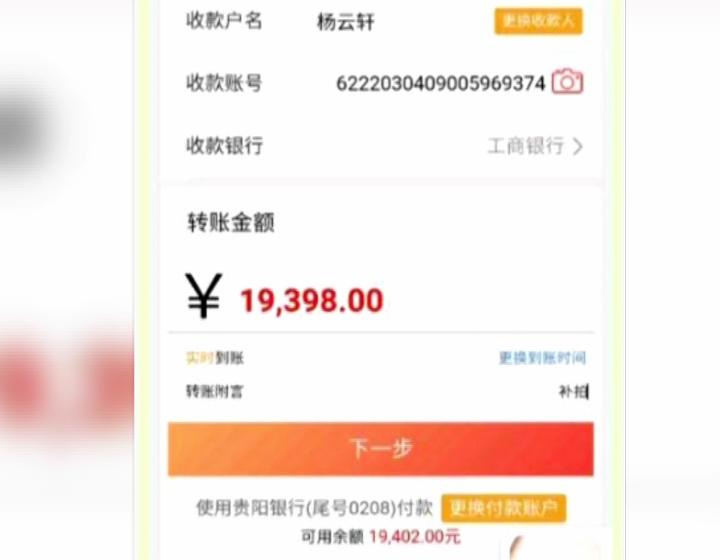Viewport: 720px width, 560px height.
Task: Open 收款银行 selection showing 工商银行
Action: pos(535,146)
